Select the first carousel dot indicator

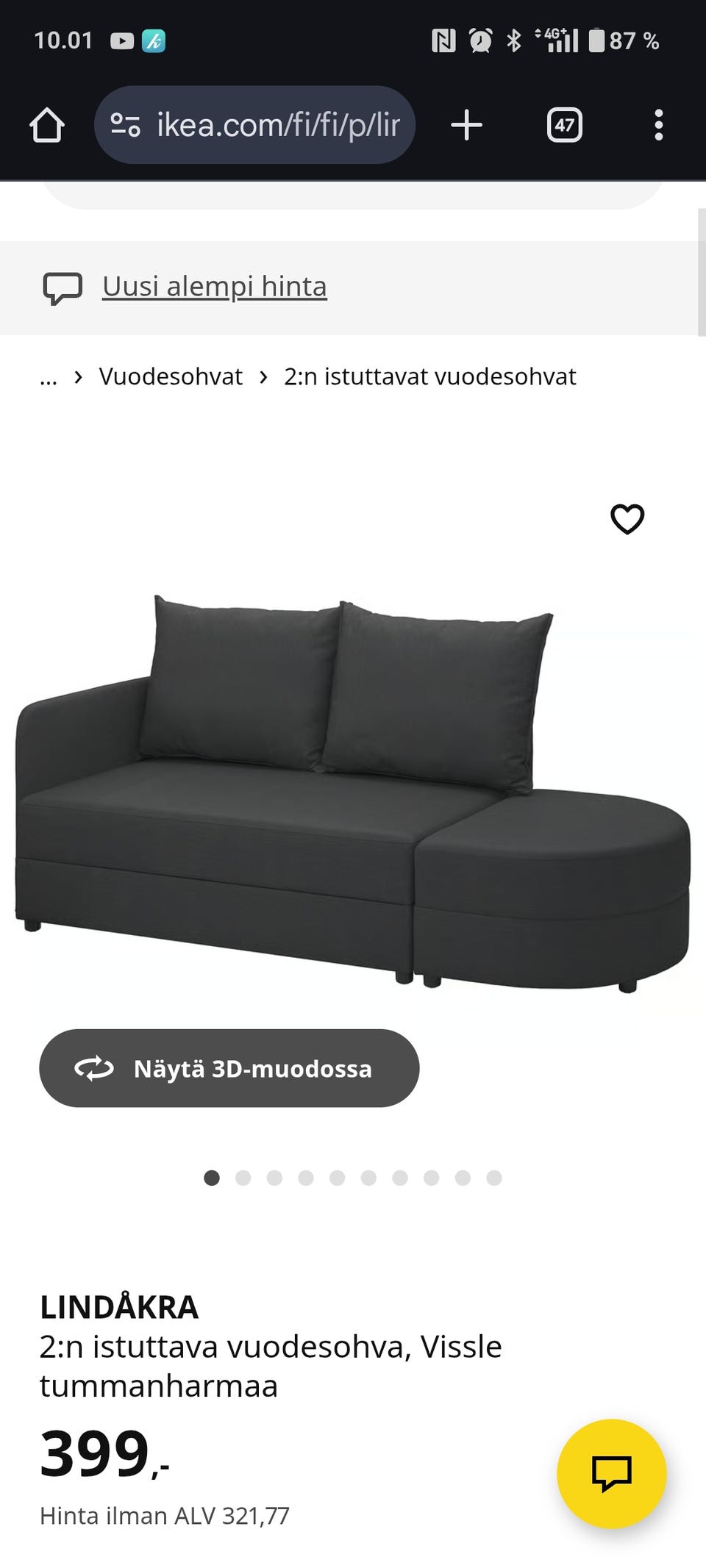(x=212, y=1177)
